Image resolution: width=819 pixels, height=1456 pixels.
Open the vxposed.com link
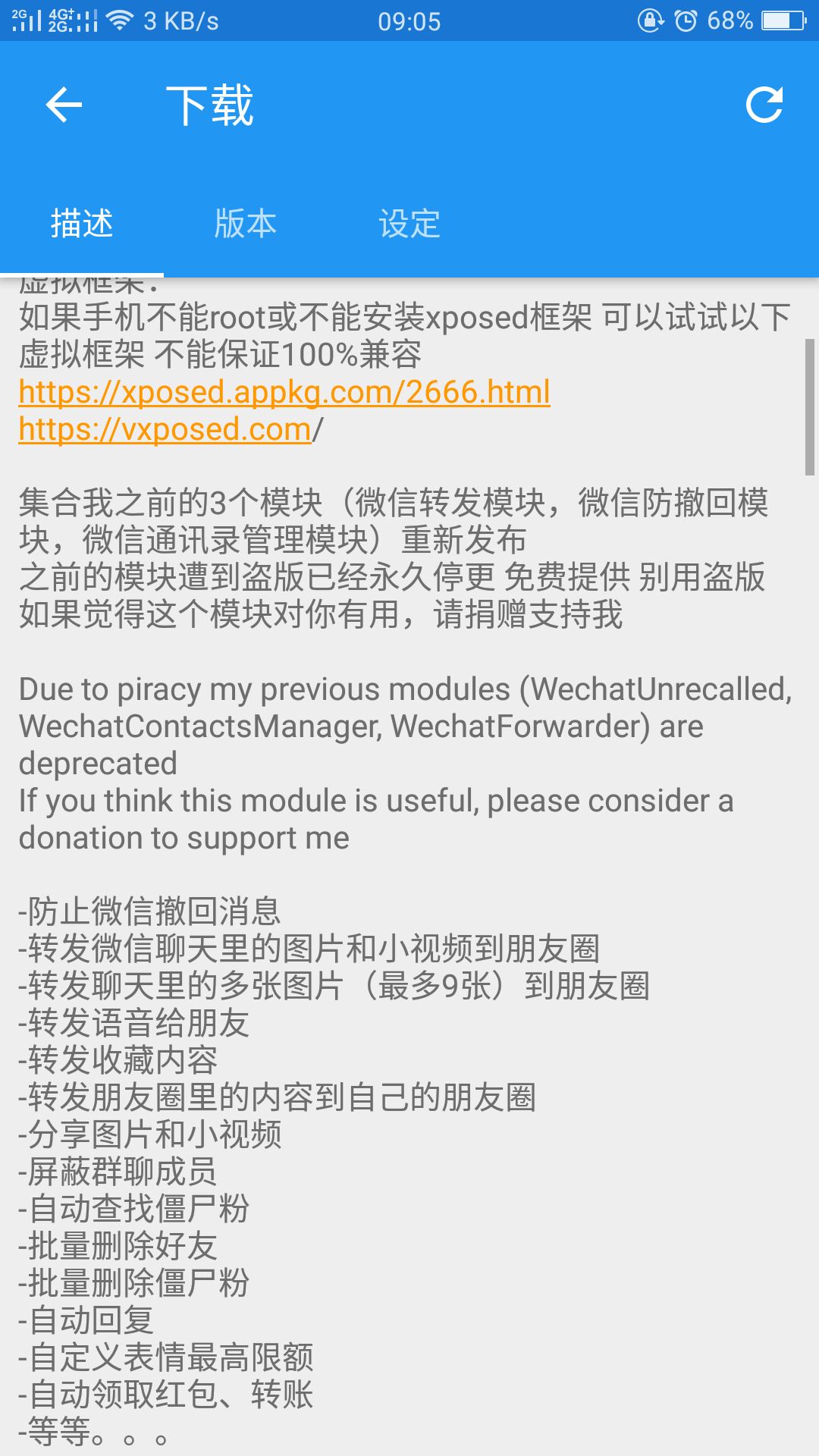165,429
